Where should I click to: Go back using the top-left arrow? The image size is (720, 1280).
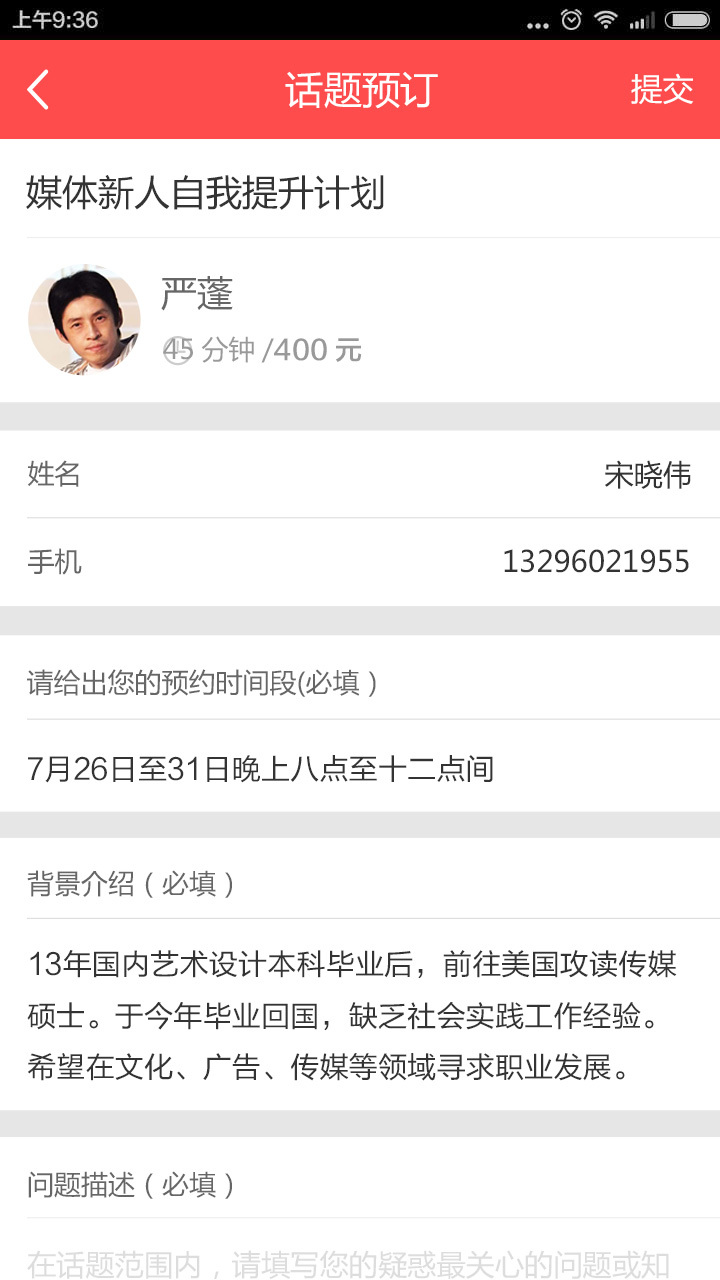(38, 90)
